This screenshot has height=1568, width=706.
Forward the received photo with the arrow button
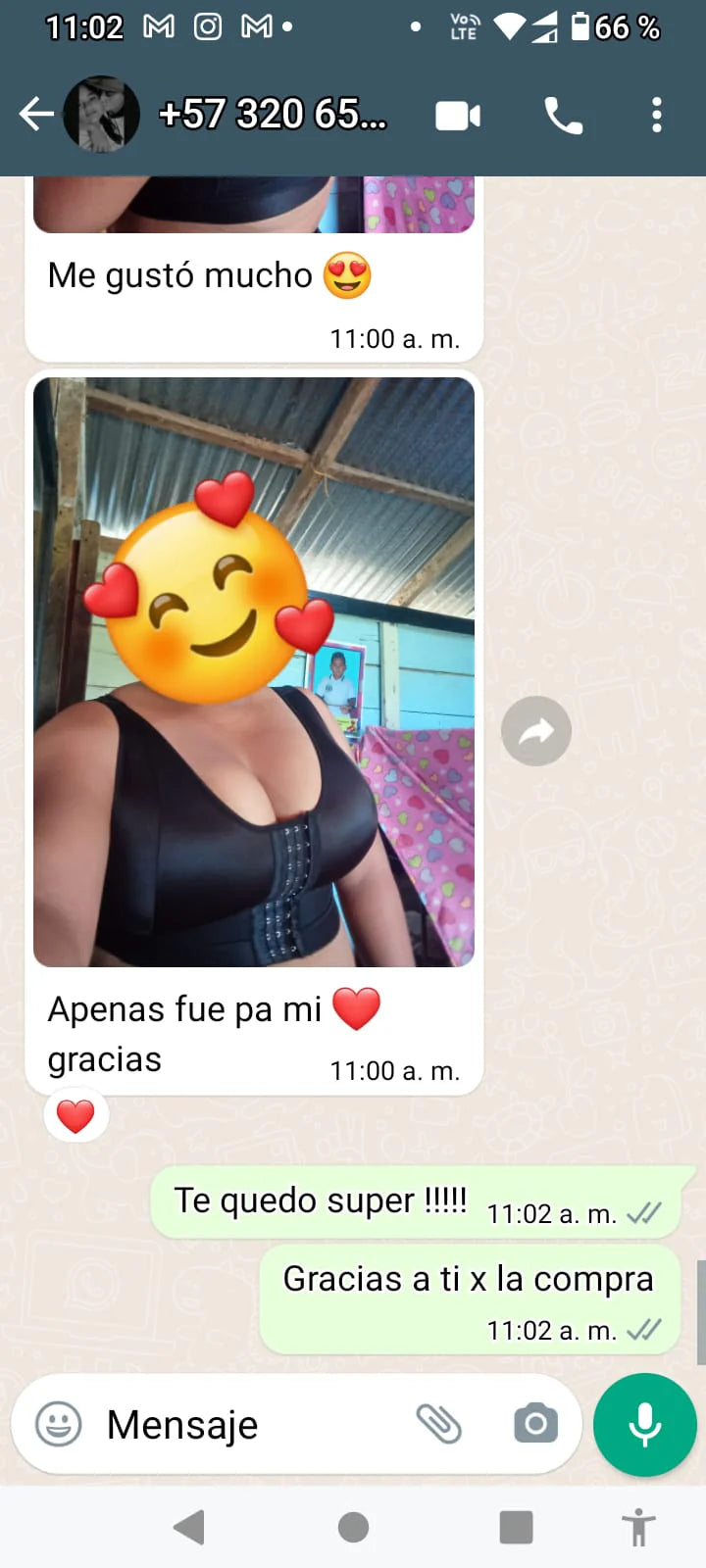coord(535,731)
